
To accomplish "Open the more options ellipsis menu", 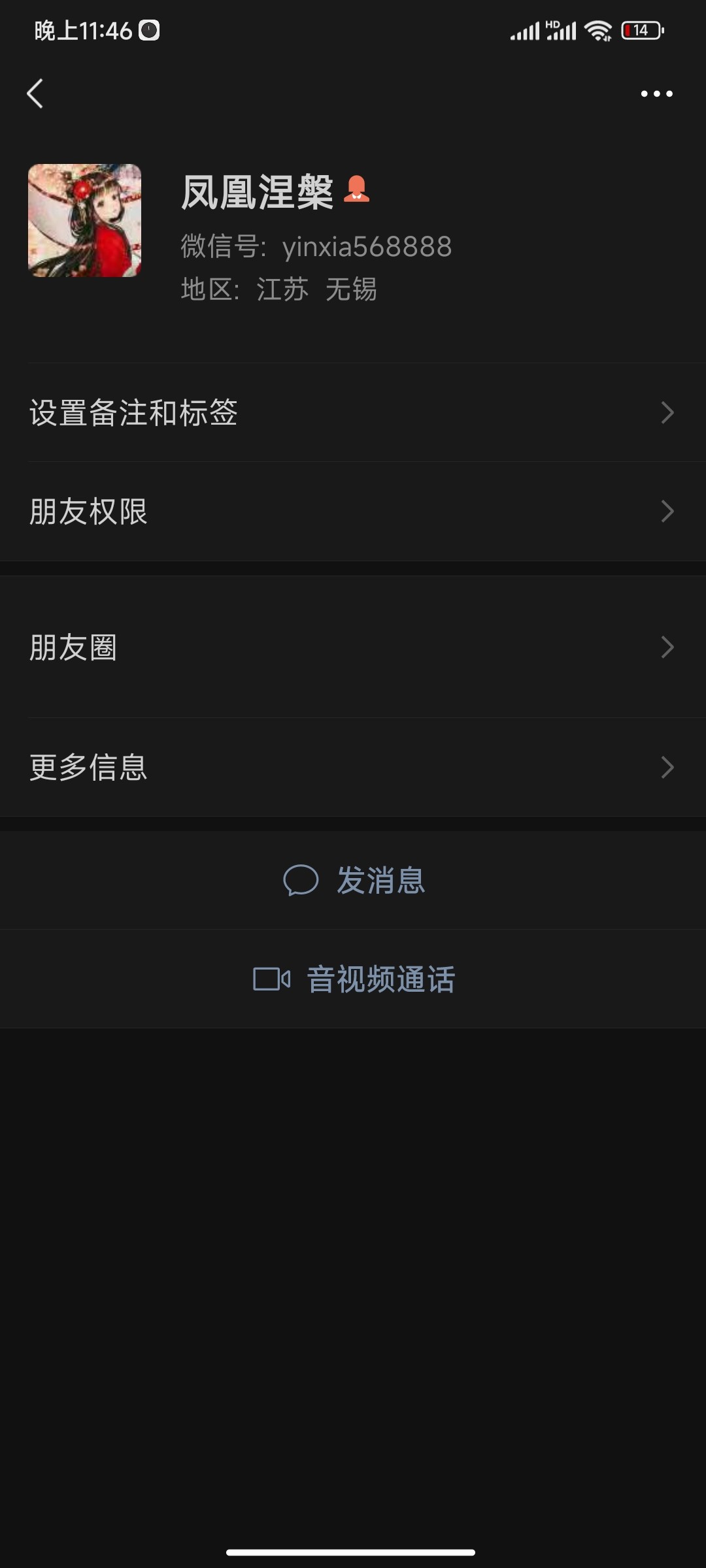I will pyautogui.click(x=656, y=93).
